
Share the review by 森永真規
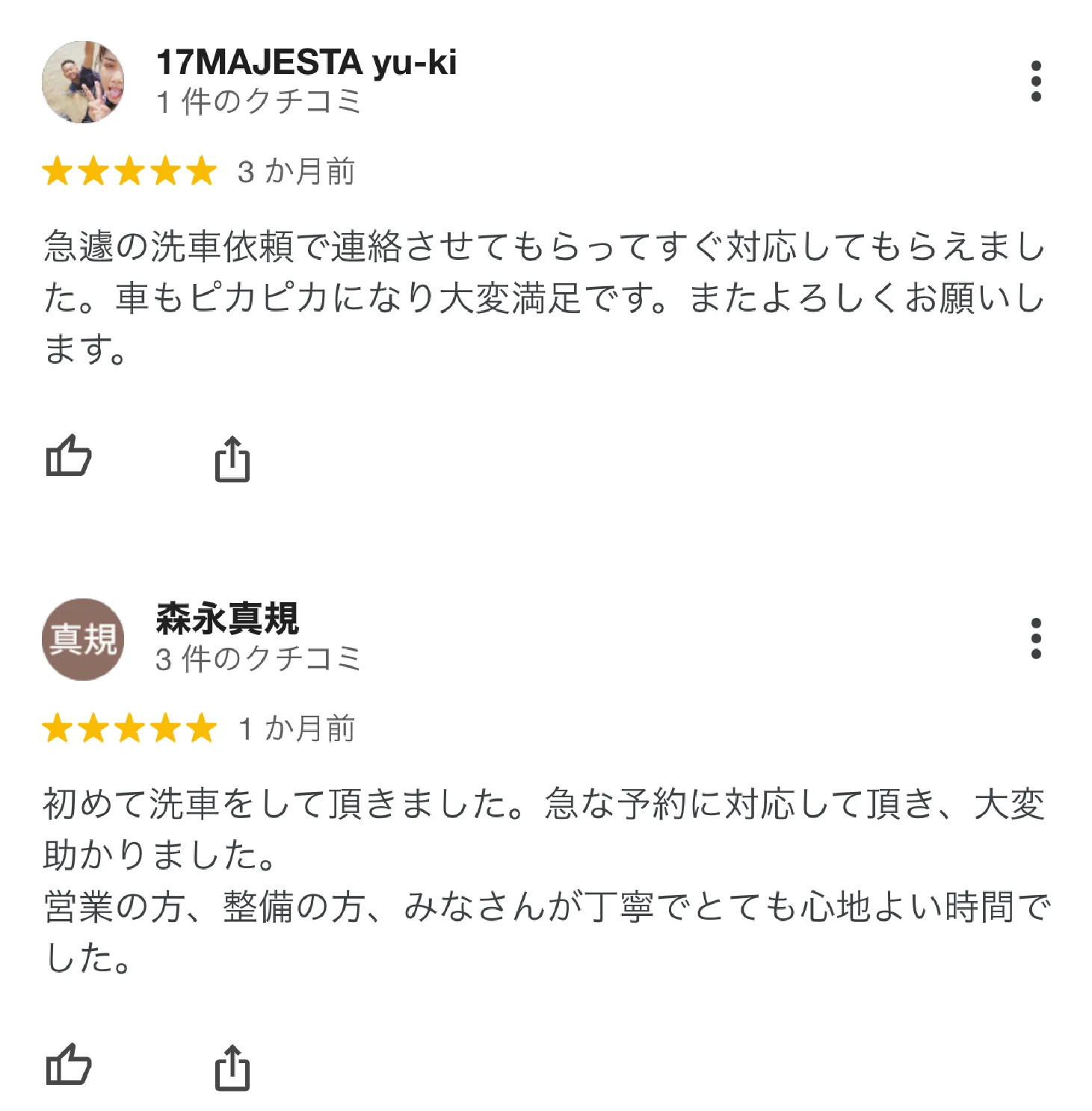[232, 1068]
